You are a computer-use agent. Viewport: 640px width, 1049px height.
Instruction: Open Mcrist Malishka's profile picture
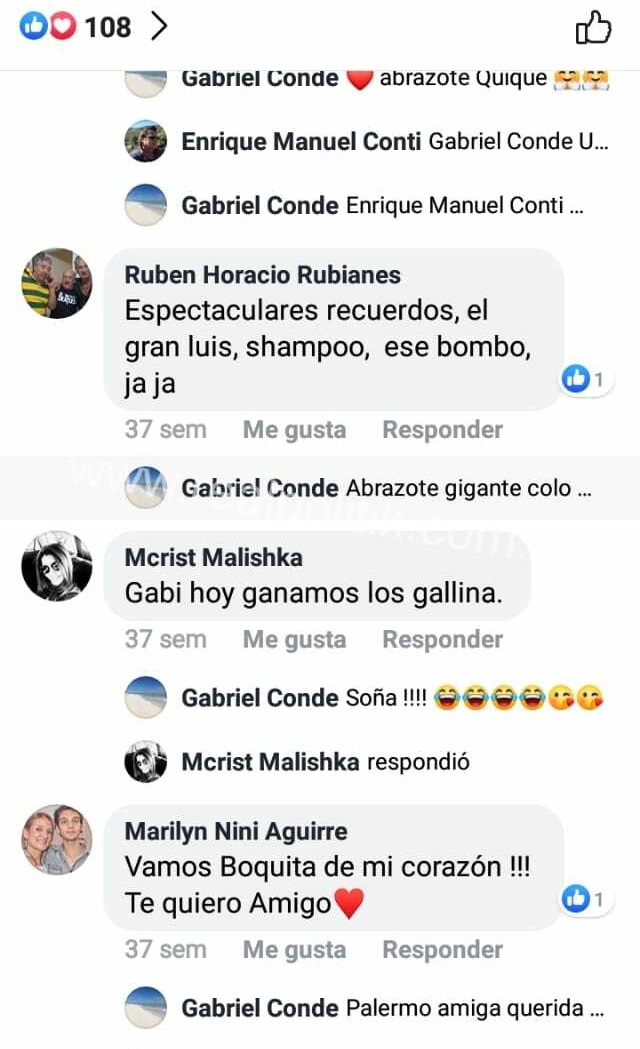pyautogui.click(x=57, y=566)
